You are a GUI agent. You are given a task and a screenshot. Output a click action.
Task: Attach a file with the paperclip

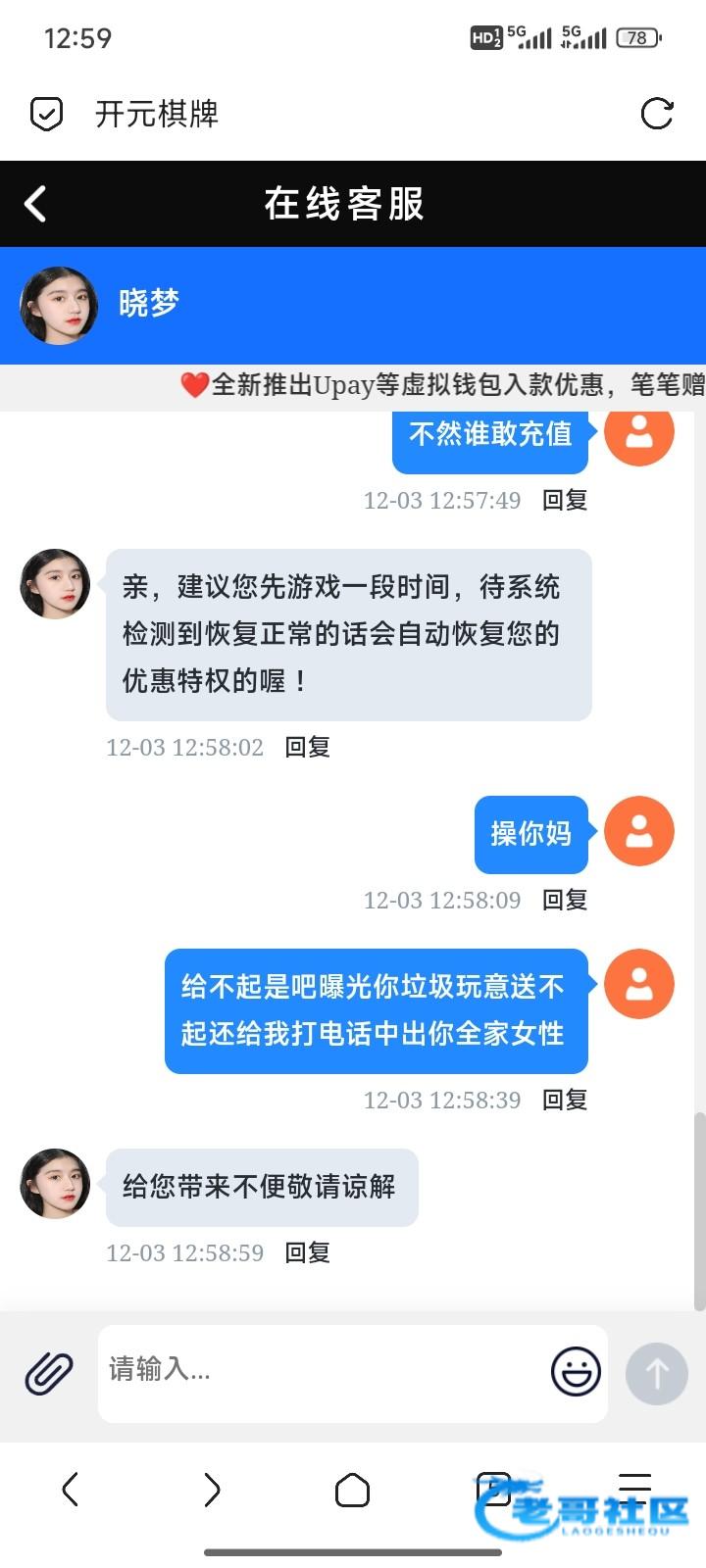(x=49, y=1372)
